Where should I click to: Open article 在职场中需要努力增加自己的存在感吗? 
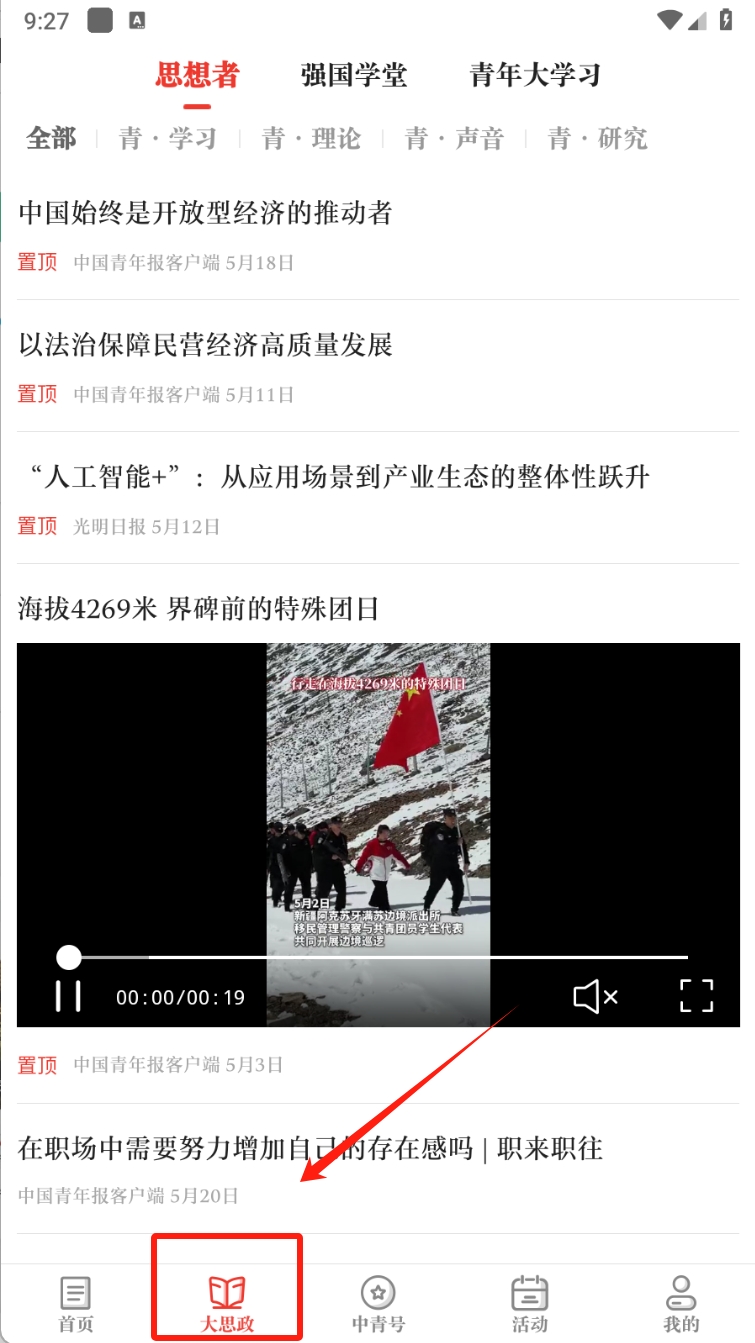tap(310, 1149)
